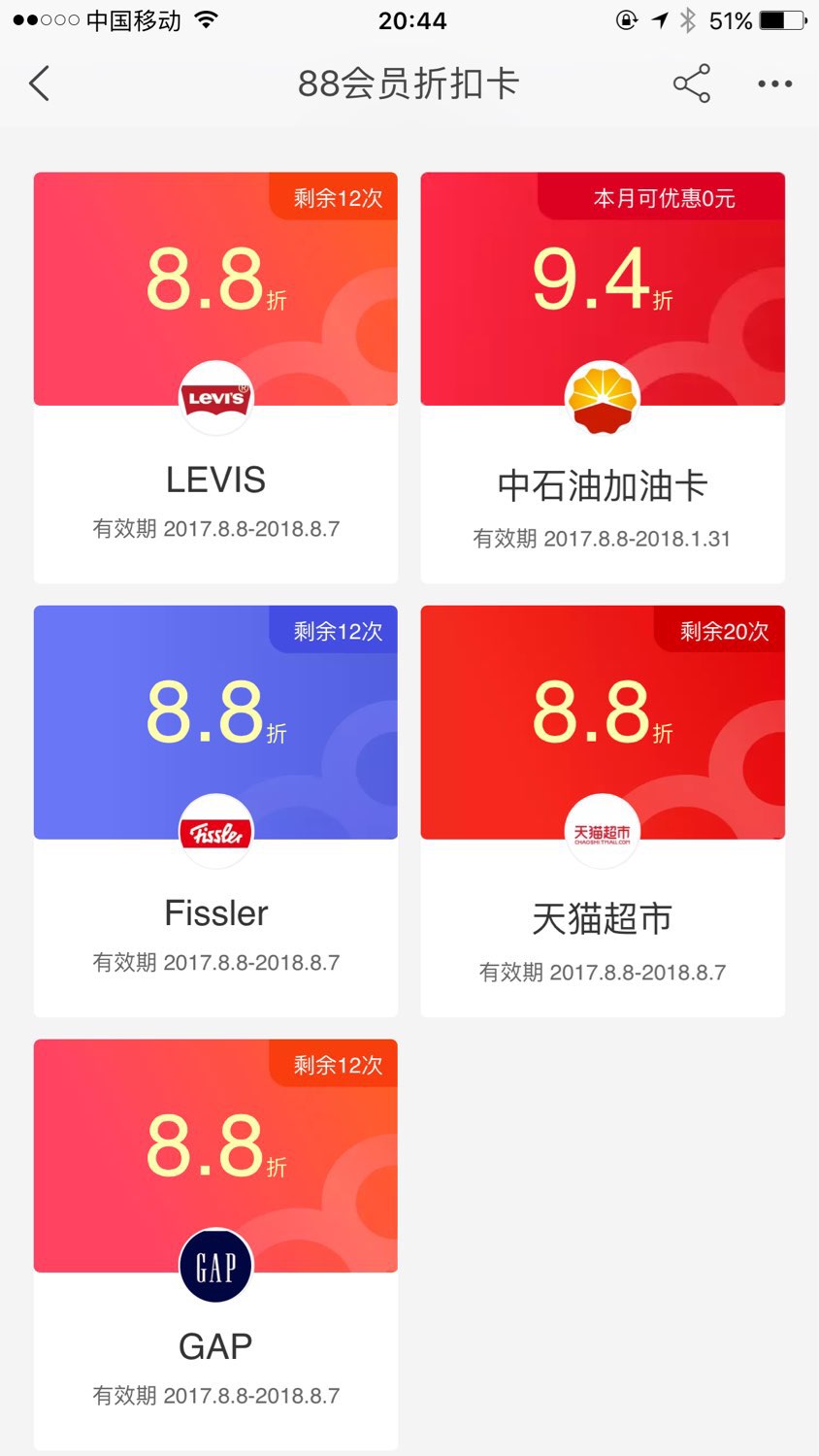Tap the PetroChina logo on the fuel card
This screenshot has width=819, height=1456.
click(603, 399)
